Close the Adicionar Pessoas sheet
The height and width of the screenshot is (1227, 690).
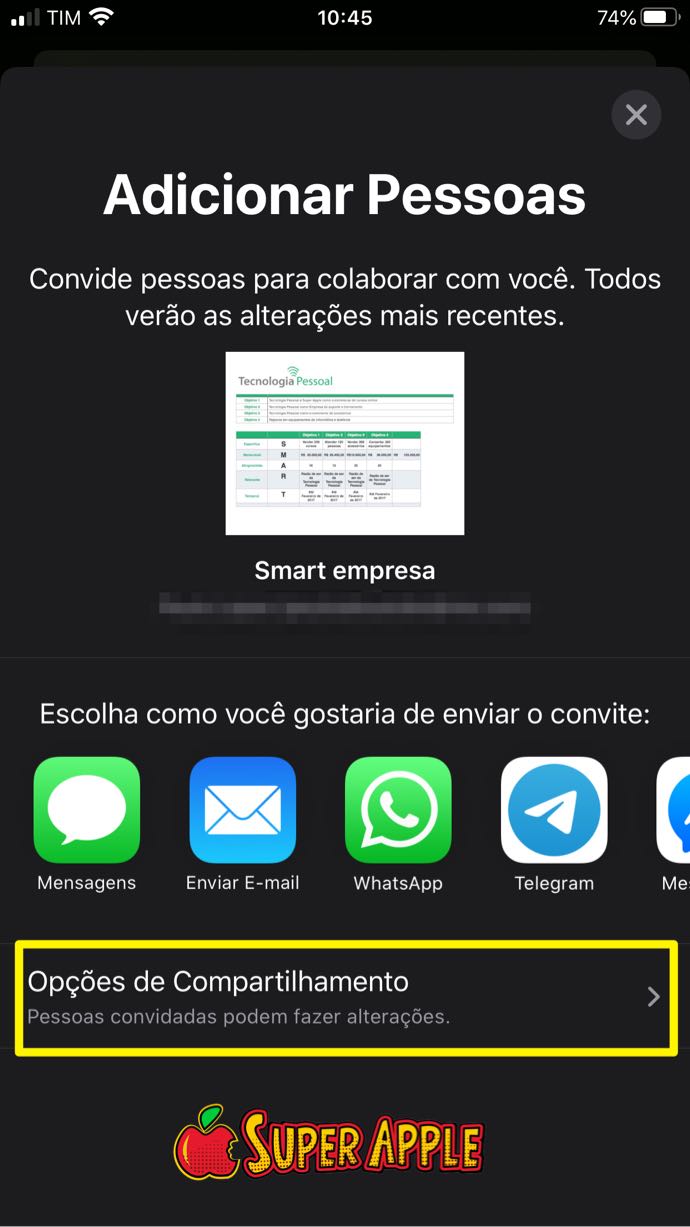(636, 115)
